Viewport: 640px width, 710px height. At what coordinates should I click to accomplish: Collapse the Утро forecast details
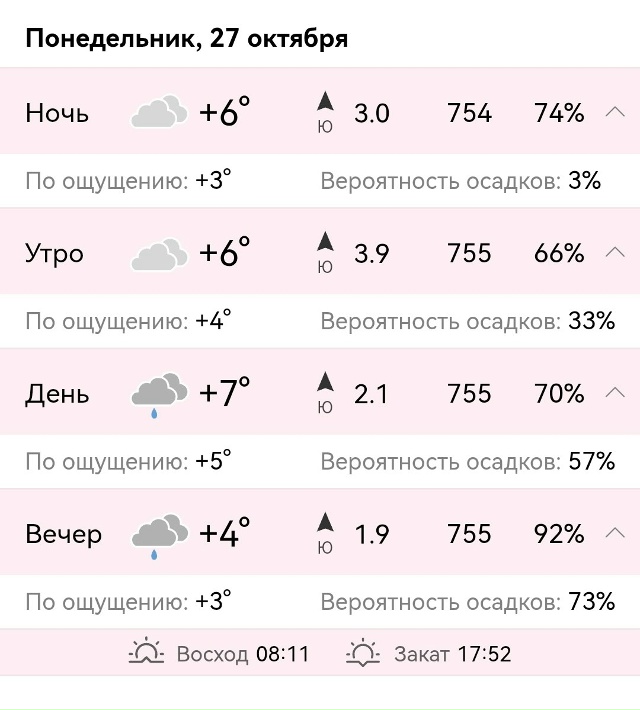pyautogui.click(x=615, y=253)
